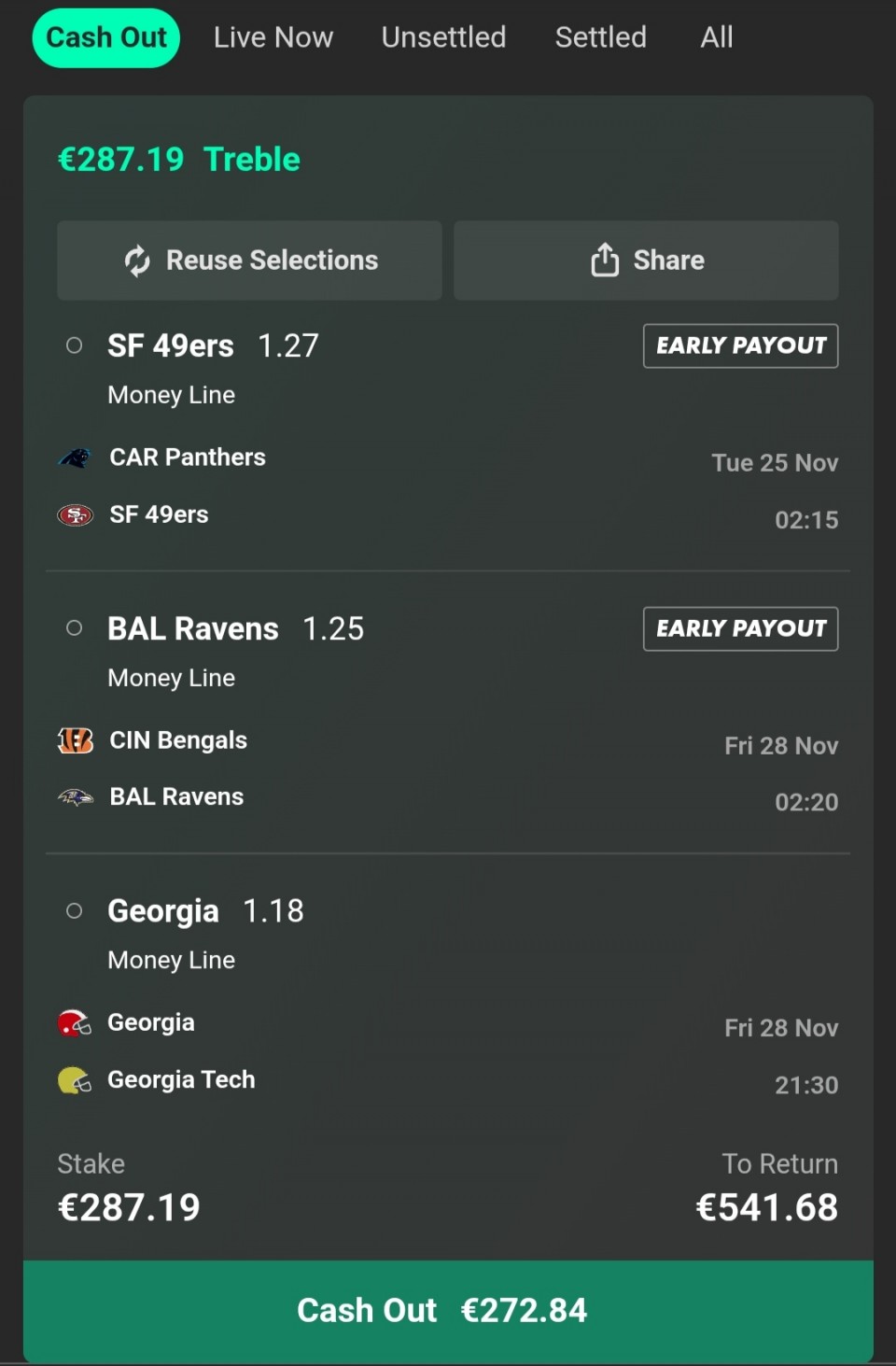
Task: Share this treble bet
Action: pos(646,261)
